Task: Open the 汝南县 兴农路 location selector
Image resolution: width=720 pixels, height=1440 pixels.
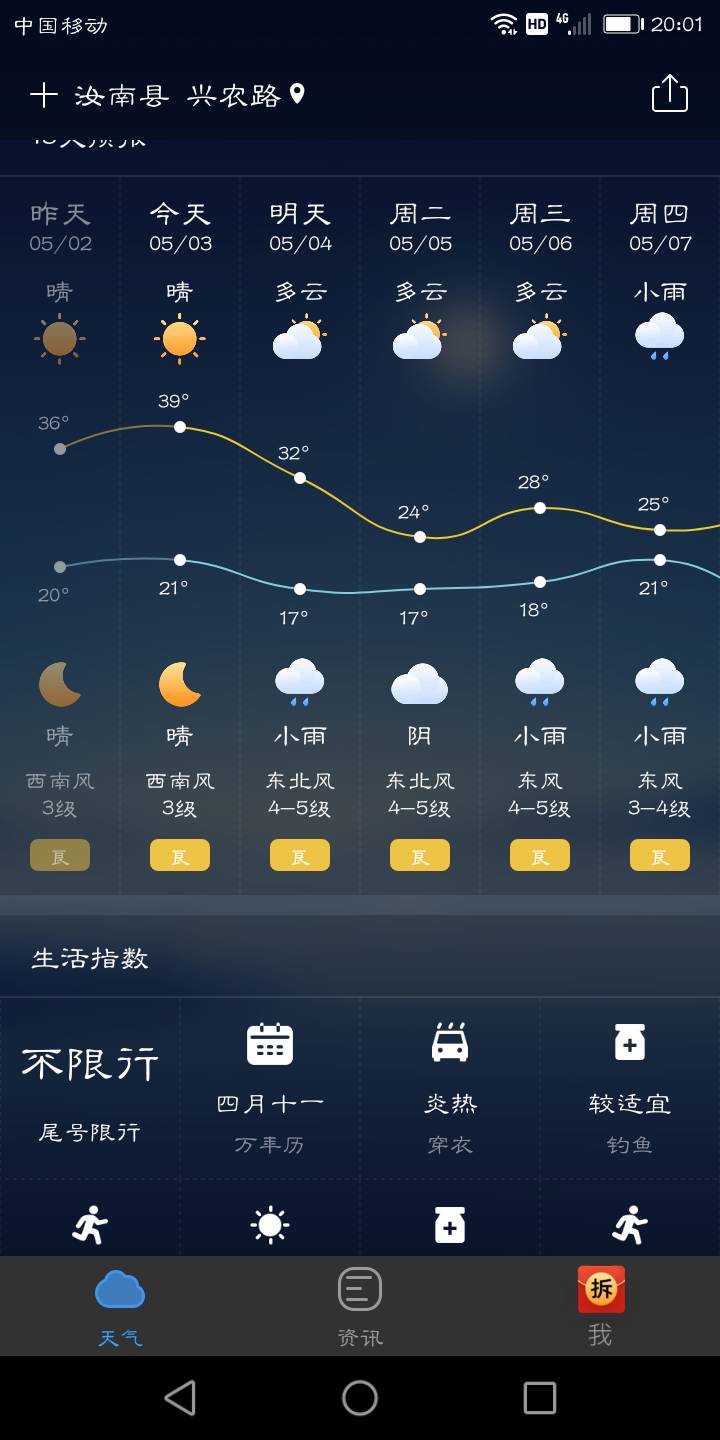Action: (189, 95)
